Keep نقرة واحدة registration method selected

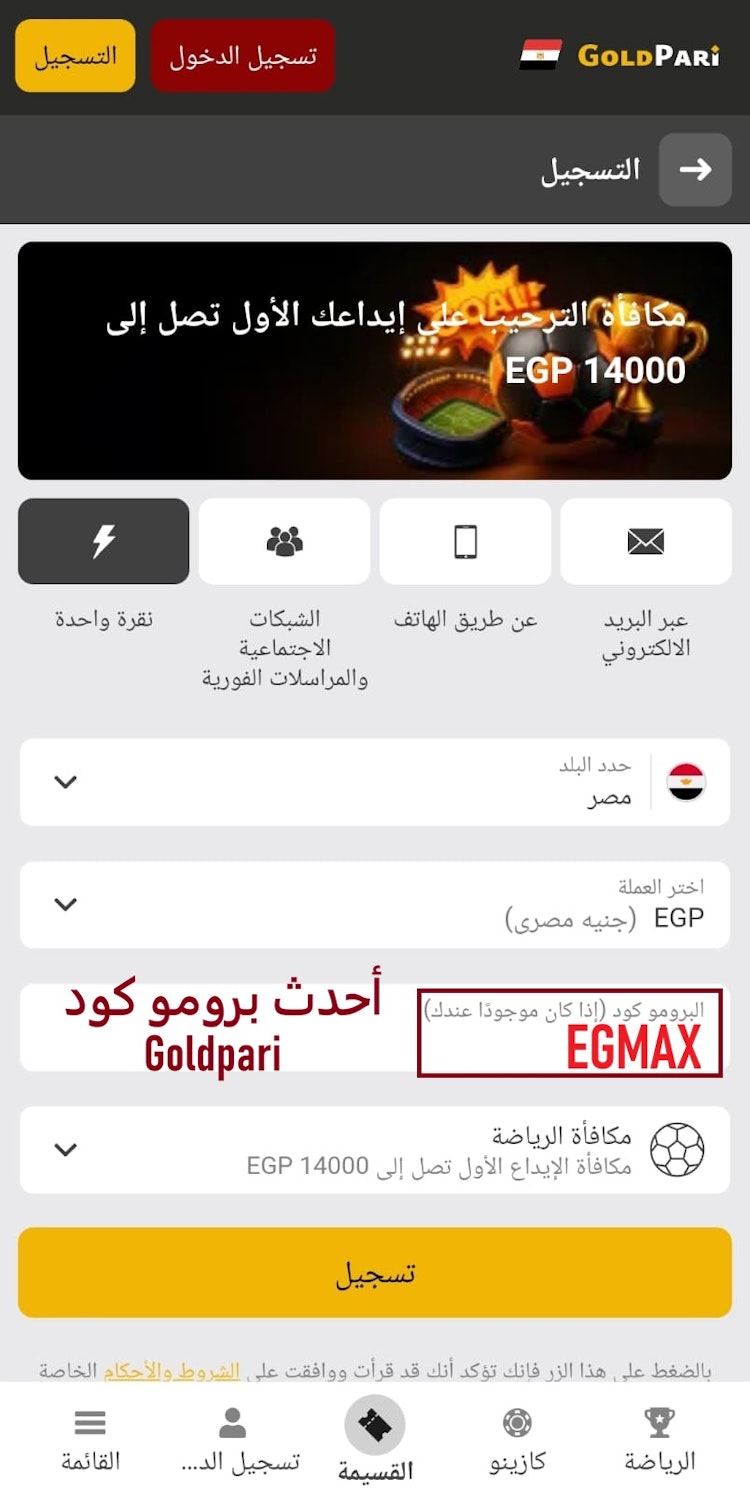103,542
